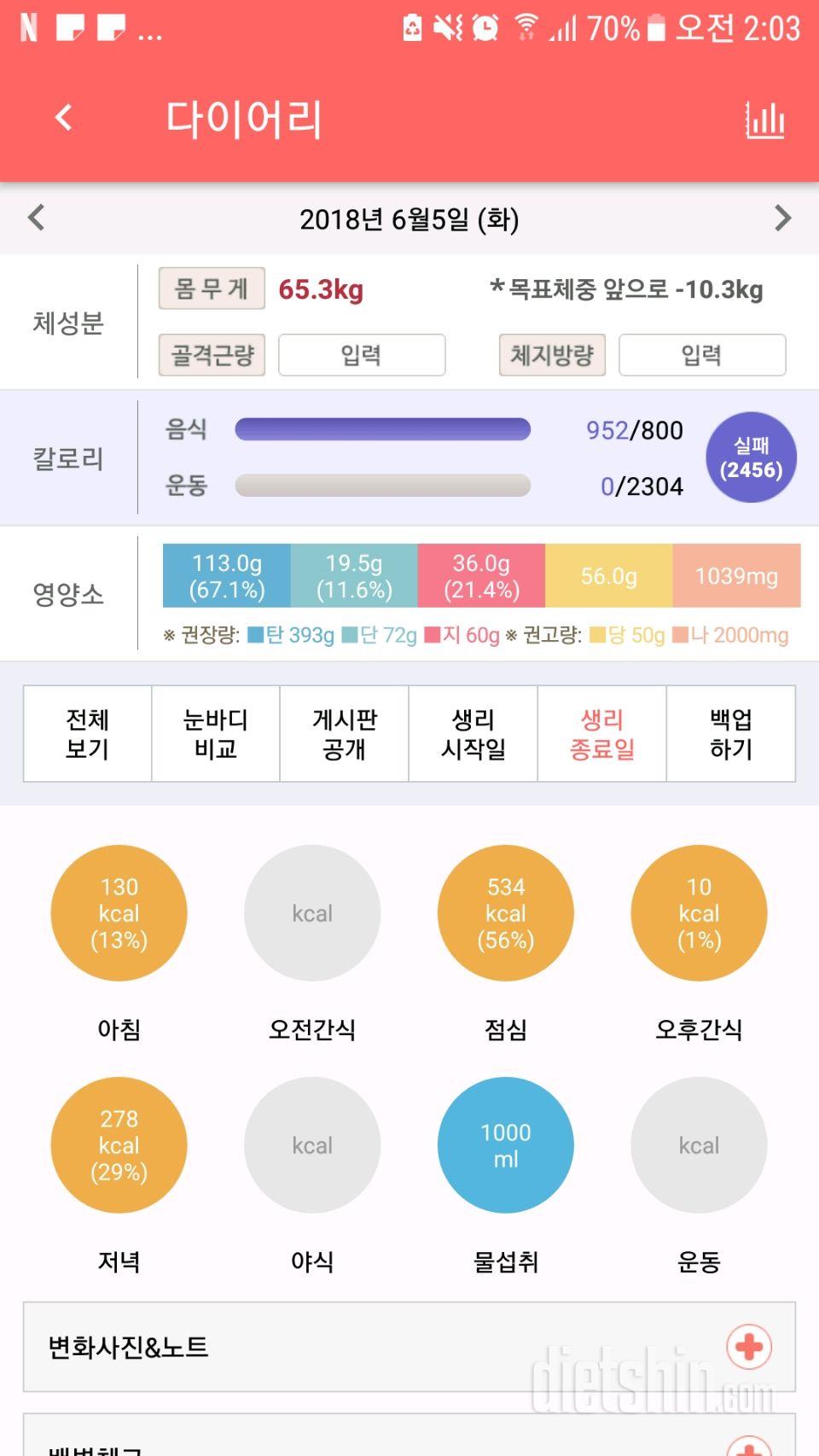
Task: Enter 골격근량 value via 입력
Action: 362,355
